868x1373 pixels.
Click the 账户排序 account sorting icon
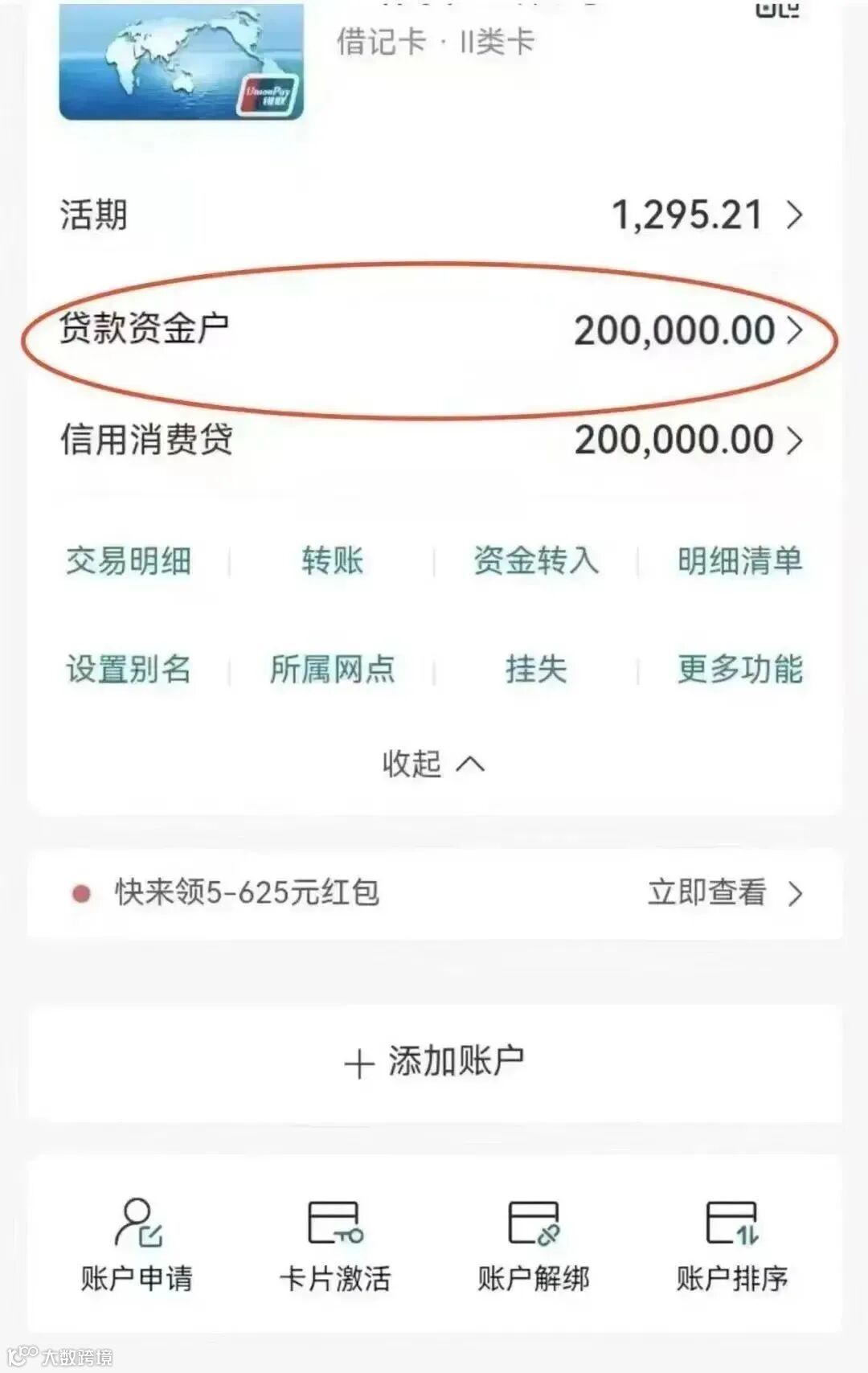click(731, 1242)
